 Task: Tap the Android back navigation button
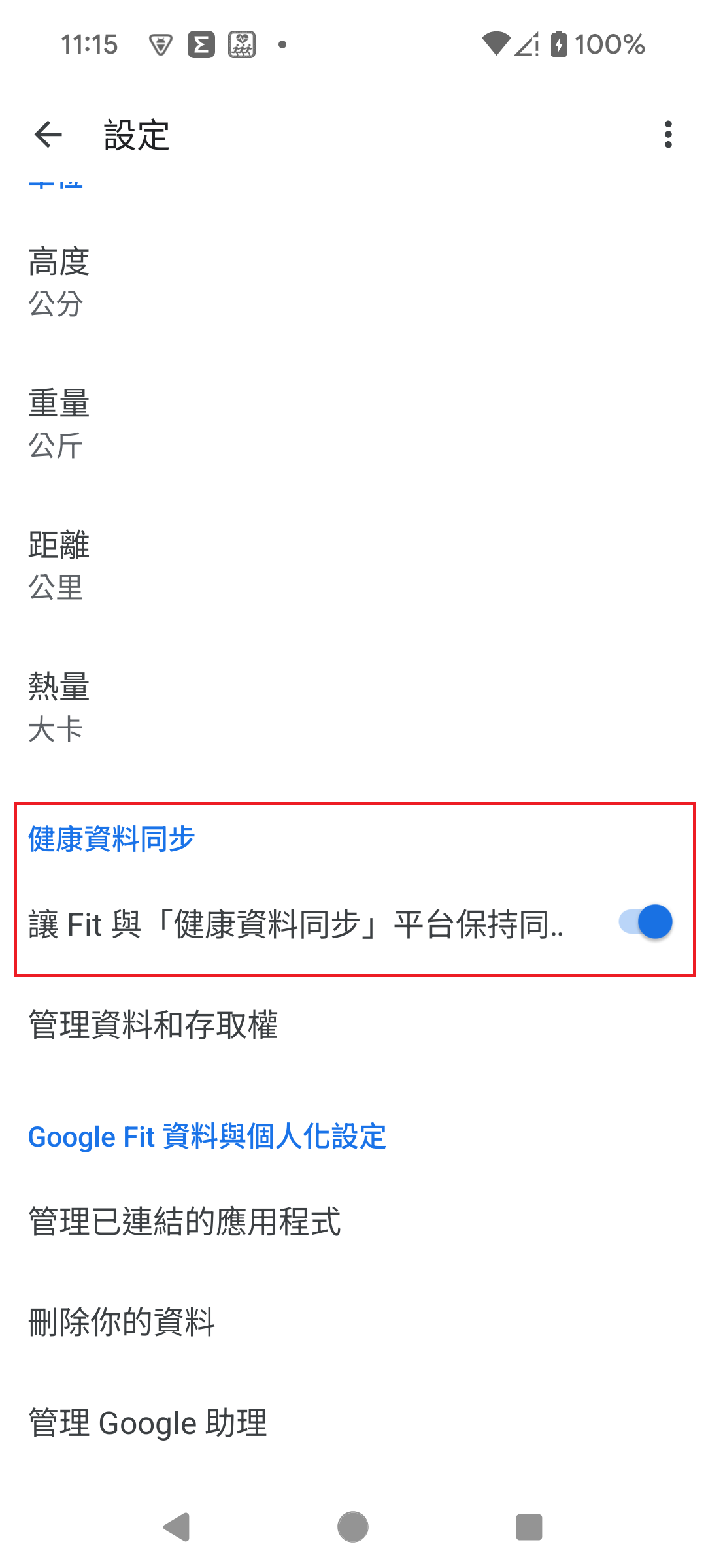tap(176, 1527)
